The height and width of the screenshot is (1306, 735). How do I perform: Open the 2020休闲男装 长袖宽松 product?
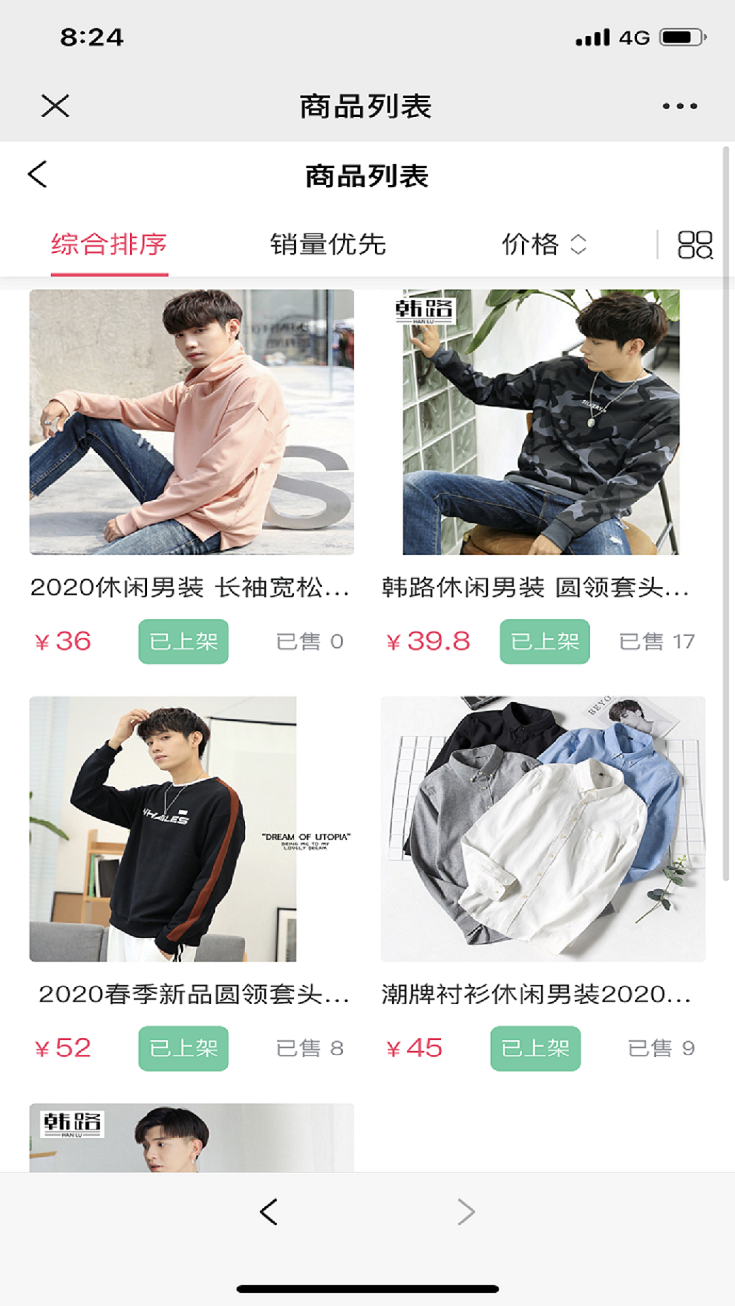pyautogui.click(x=191, y=422)
